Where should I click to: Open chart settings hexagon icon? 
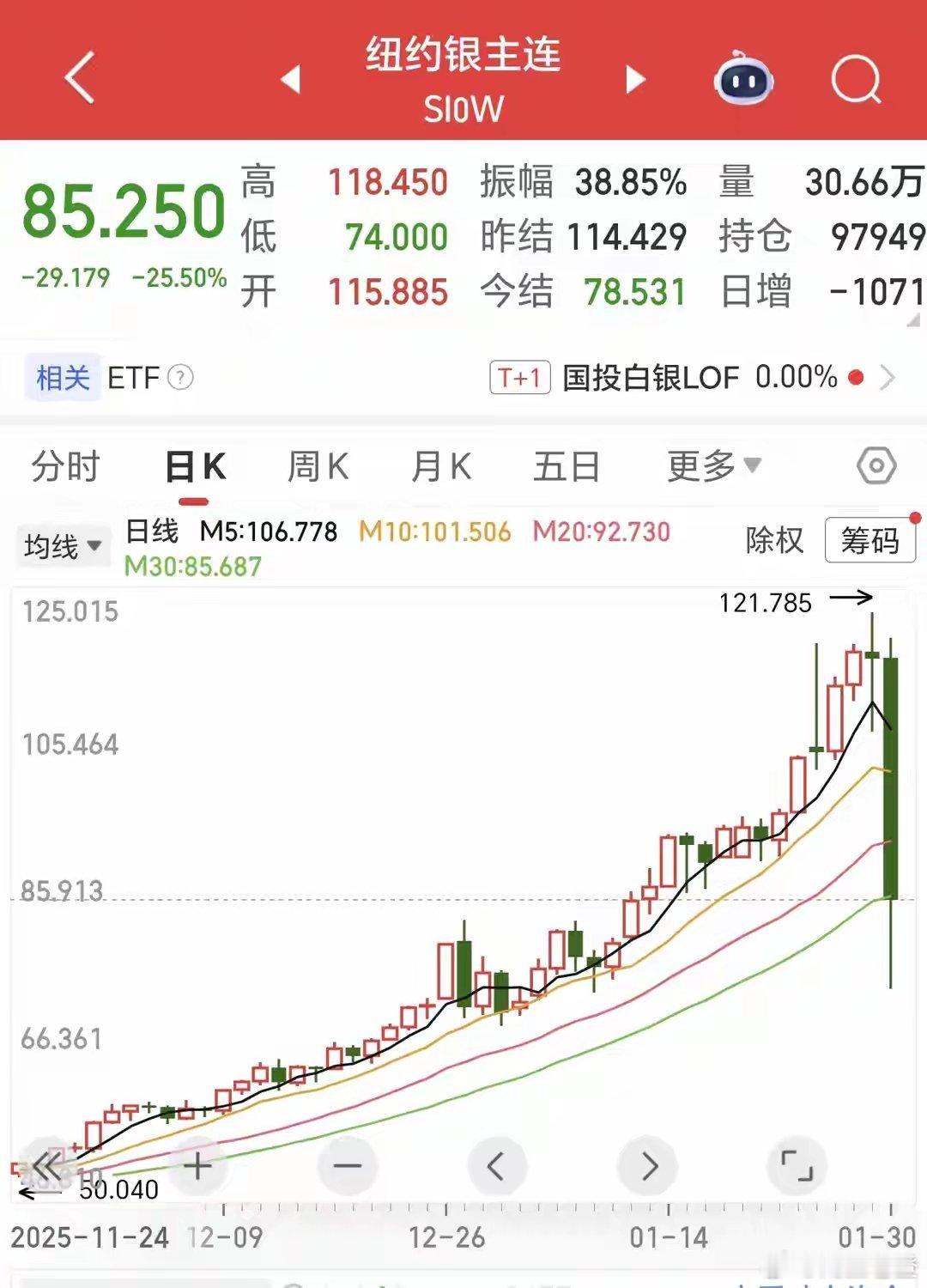(876, 466)
